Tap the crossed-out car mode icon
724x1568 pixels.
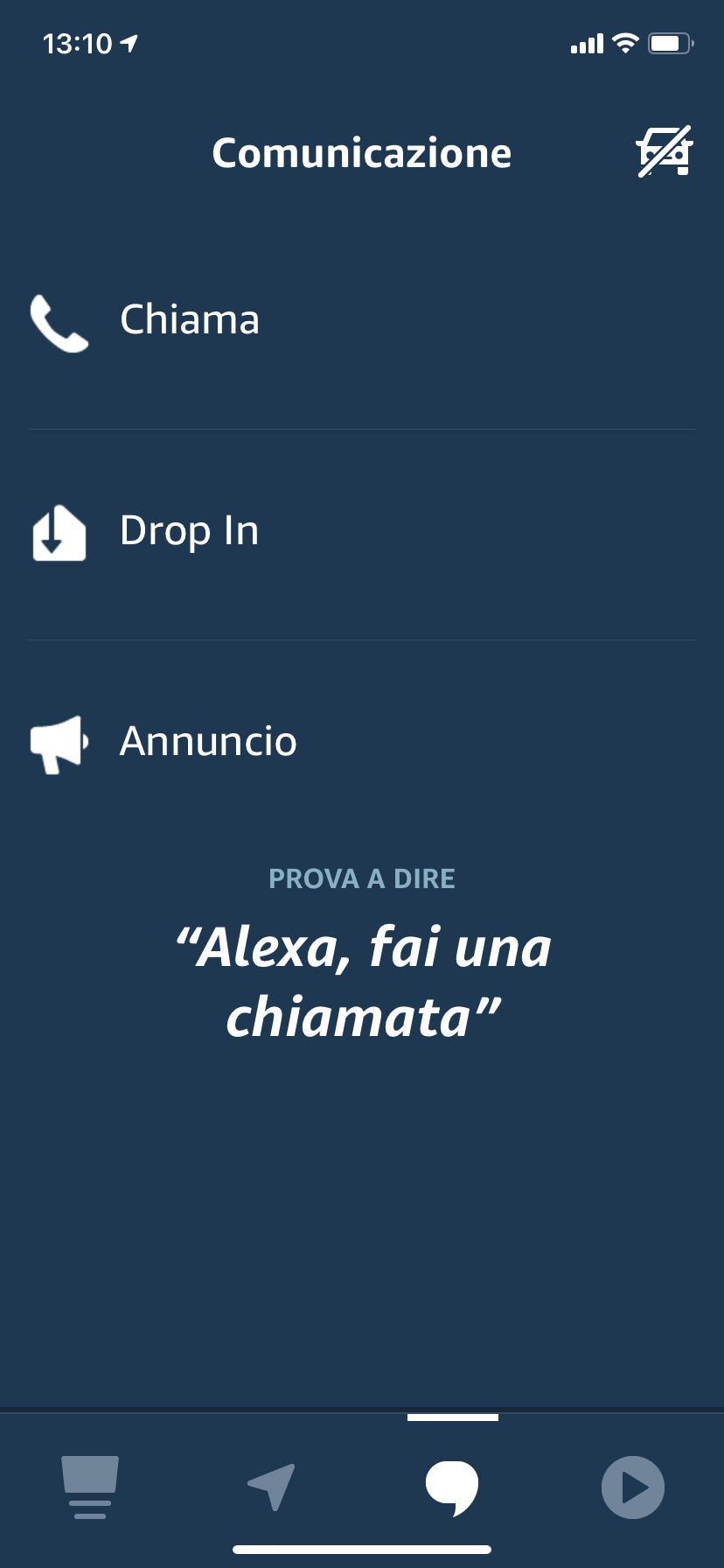pos(665,152)
